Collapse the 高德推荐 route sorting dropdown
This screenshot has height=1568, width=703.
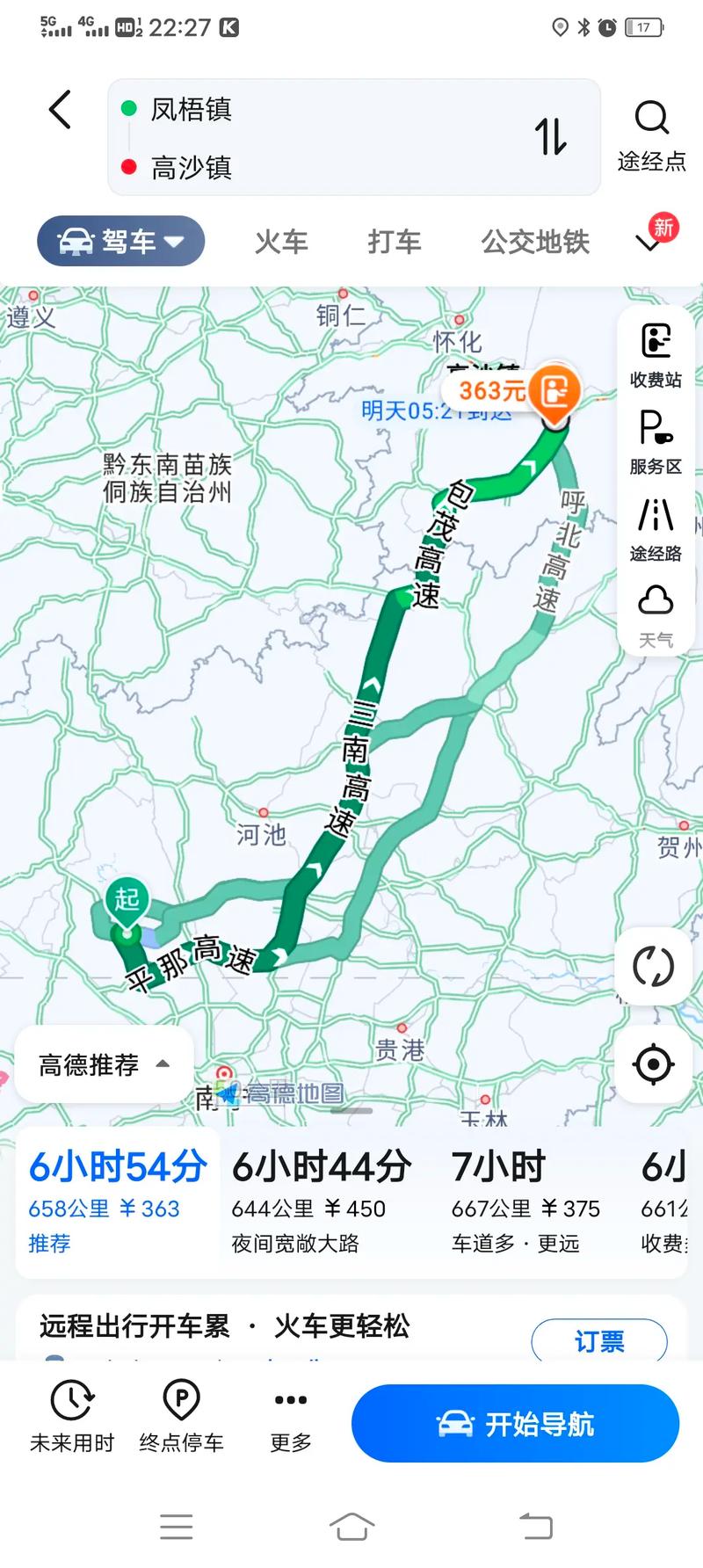click(x=102, y=1064)
